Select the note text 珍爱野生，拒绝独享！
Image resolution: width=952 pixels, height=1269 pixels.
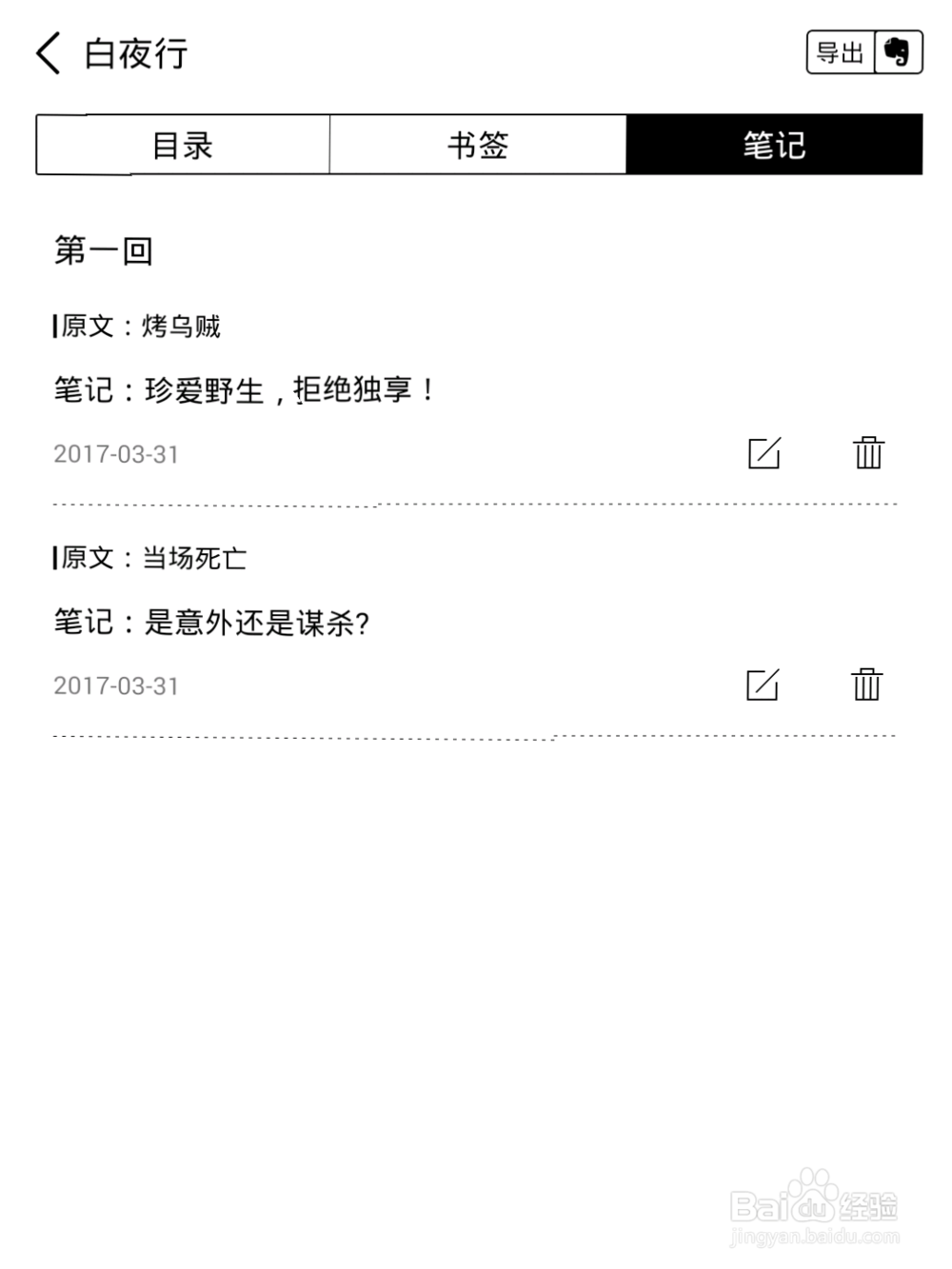[x=243, y=389]
